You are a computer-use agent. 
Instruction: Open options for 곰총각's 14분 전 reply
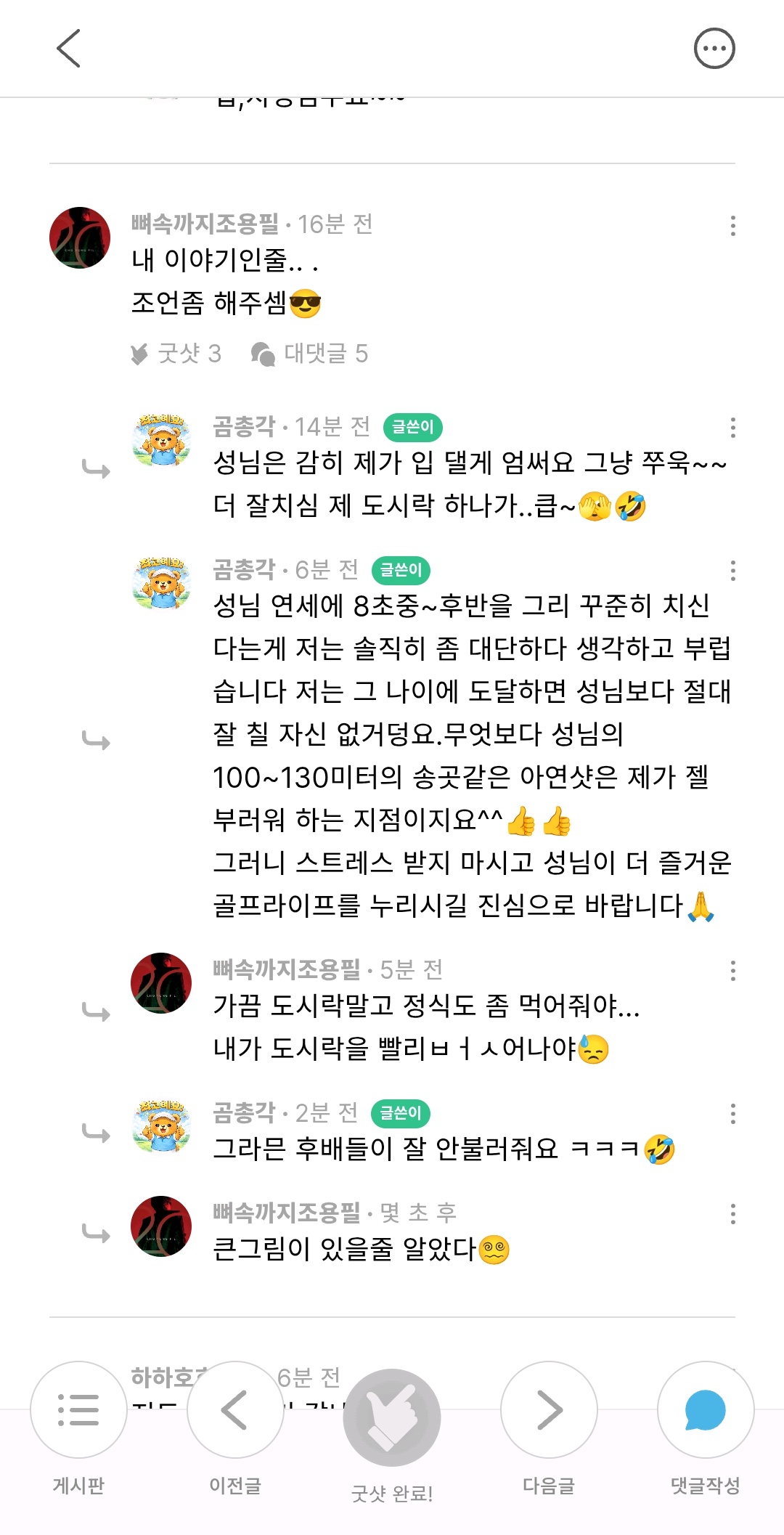point(732,428)
